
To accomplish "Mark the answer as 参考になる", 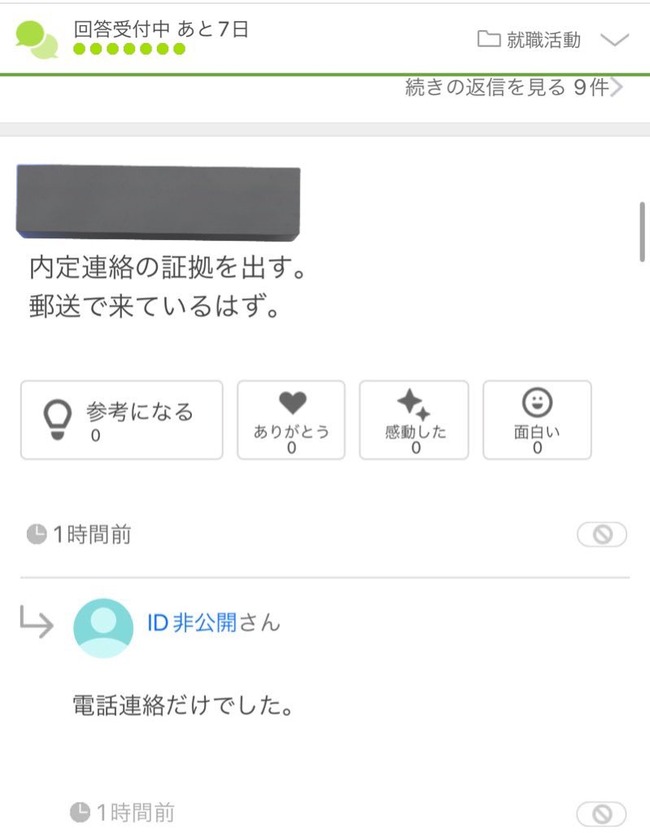I will click(122, 420).
